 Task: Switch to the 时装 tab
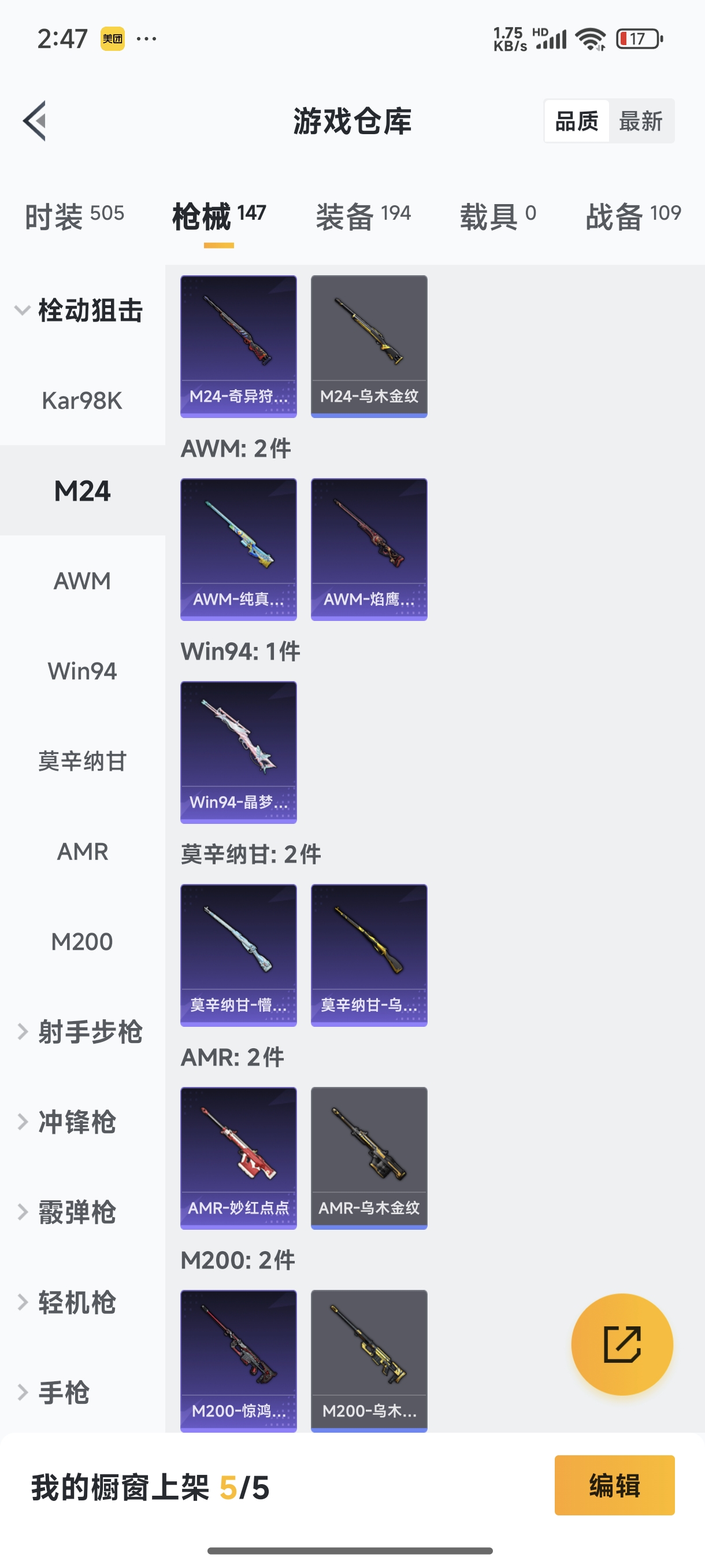click(74, 216)
